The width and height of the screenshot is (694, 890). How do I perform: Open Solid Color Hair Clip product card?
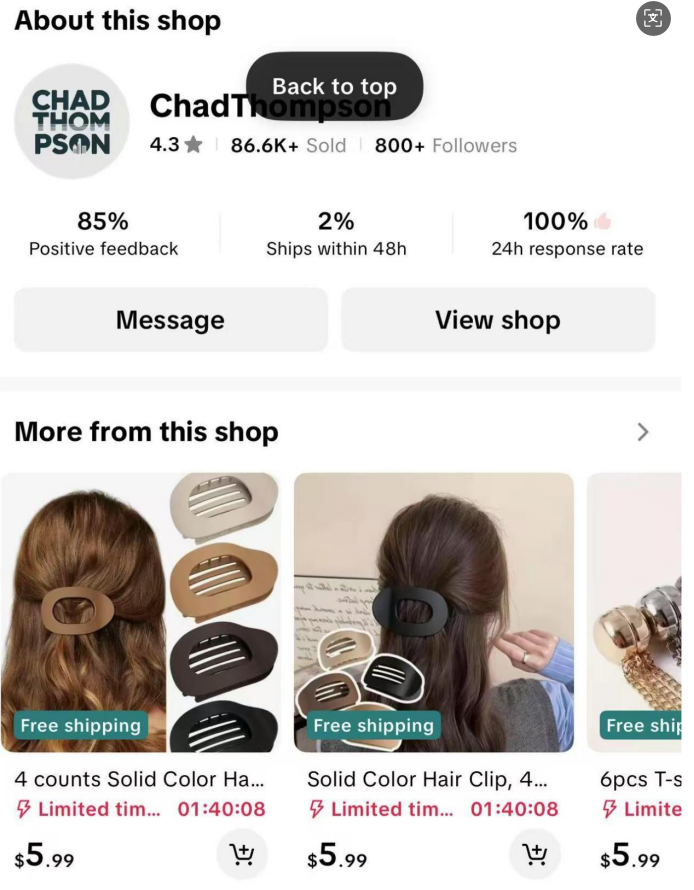[x=433, y=612]
